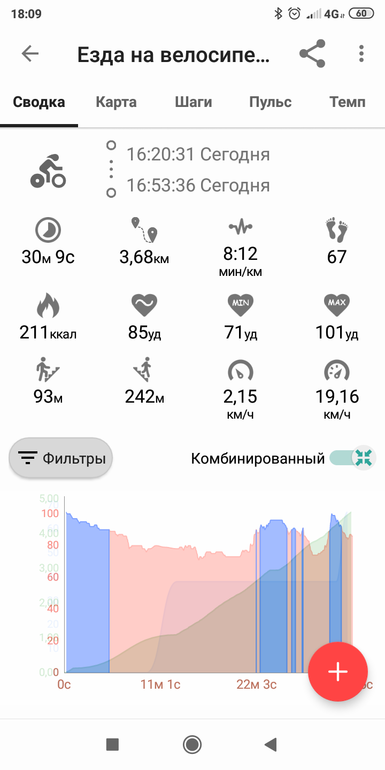385x770 pixels.
Task: Toggle the Комбинированный chart switch
Action: point(354,458)
